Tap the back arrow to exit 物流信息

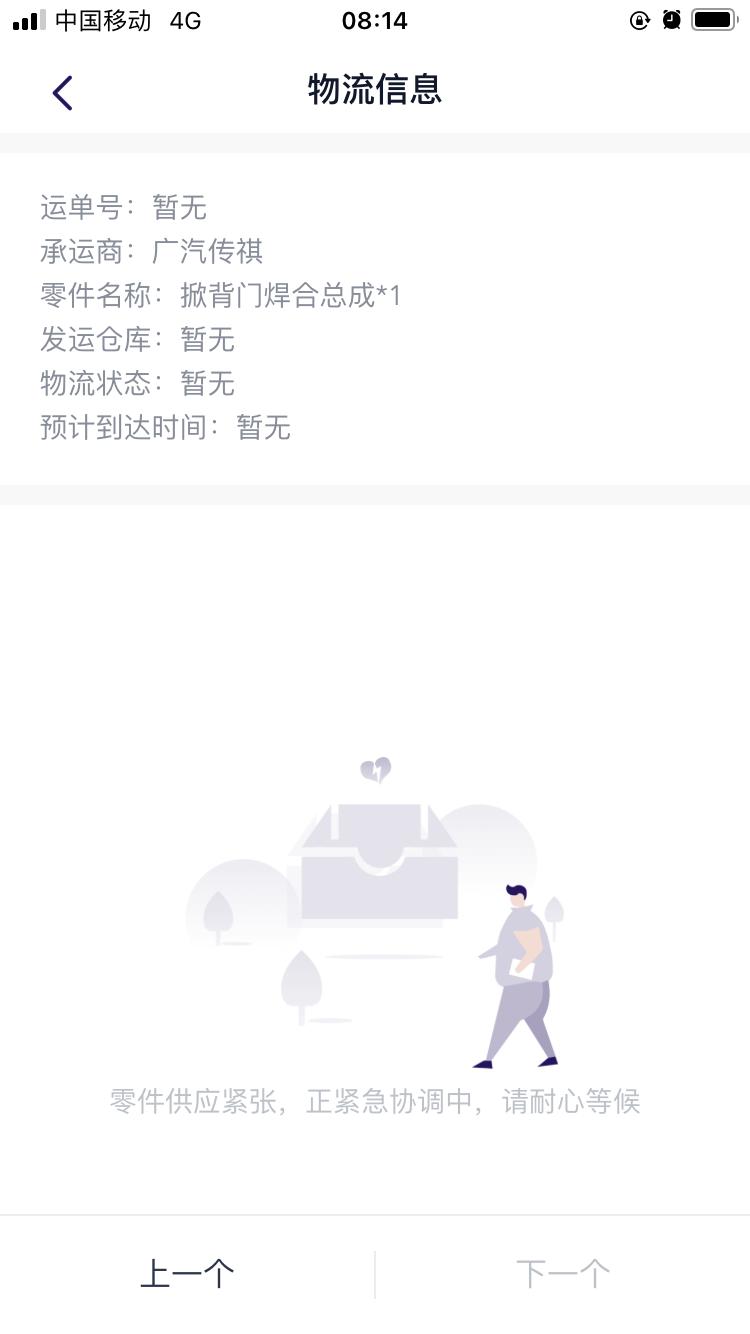point(62,91)
